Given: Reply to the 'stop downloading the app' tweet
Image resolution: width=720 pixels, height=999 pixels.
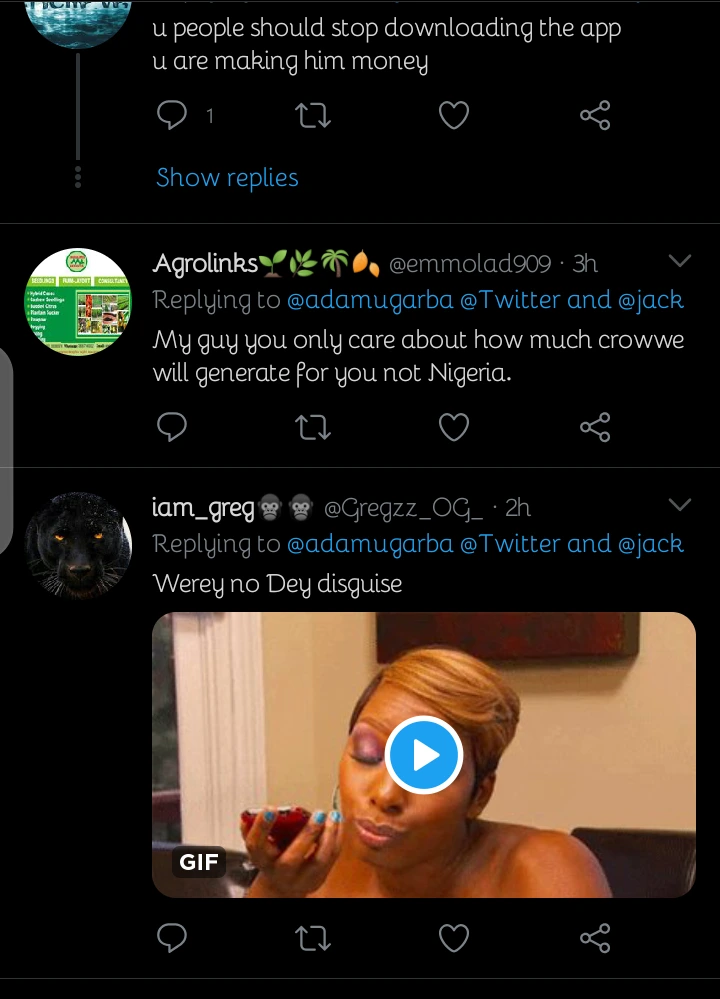Looking at the screenshot, I should [173, 116].
